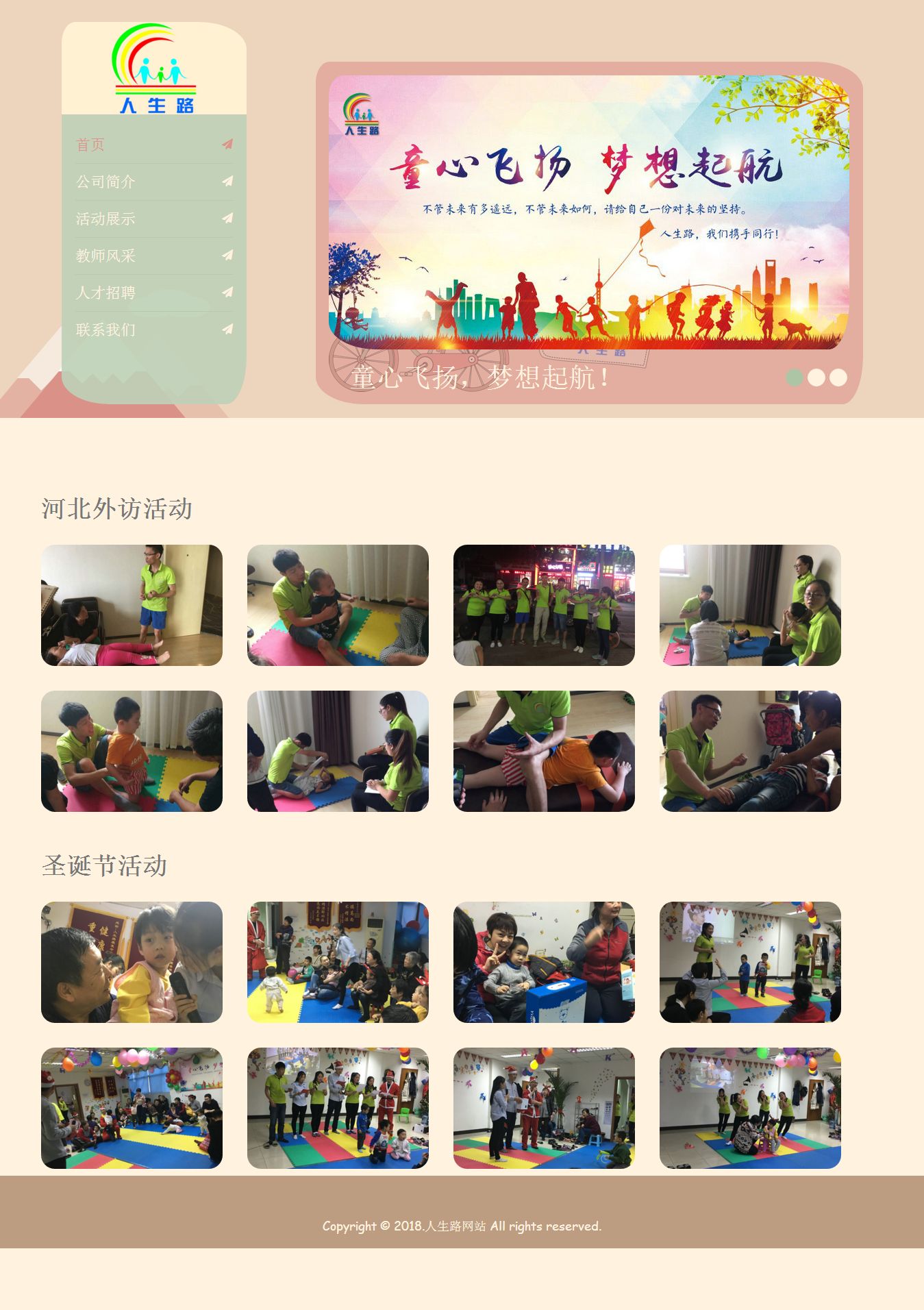Jump to the third banner slide dot
Viewport: 924px width, 1310px height.
pos(838,378)
